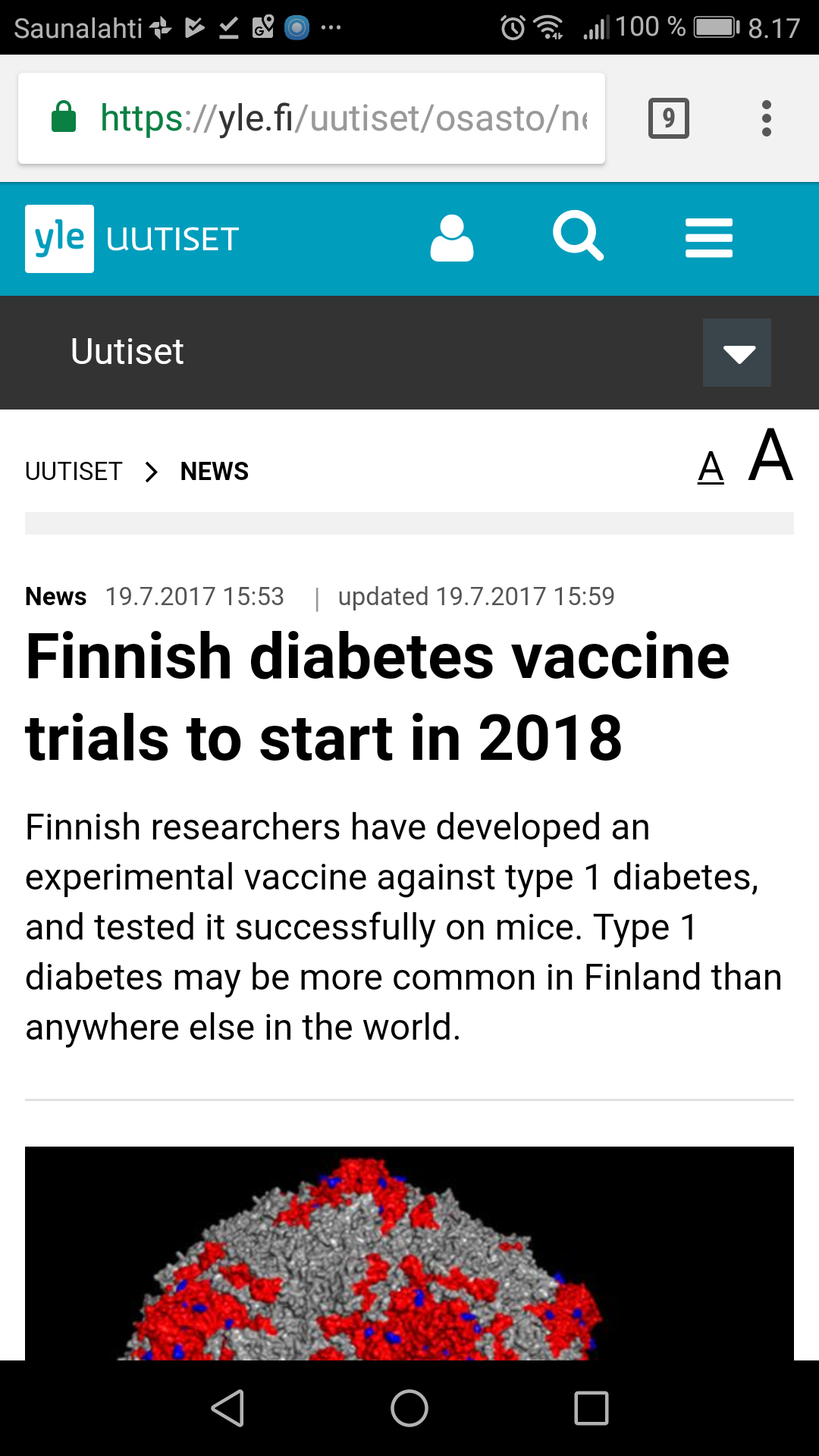
Task: Tap the browser URL address bar
Action: click(x=312, y=118)
